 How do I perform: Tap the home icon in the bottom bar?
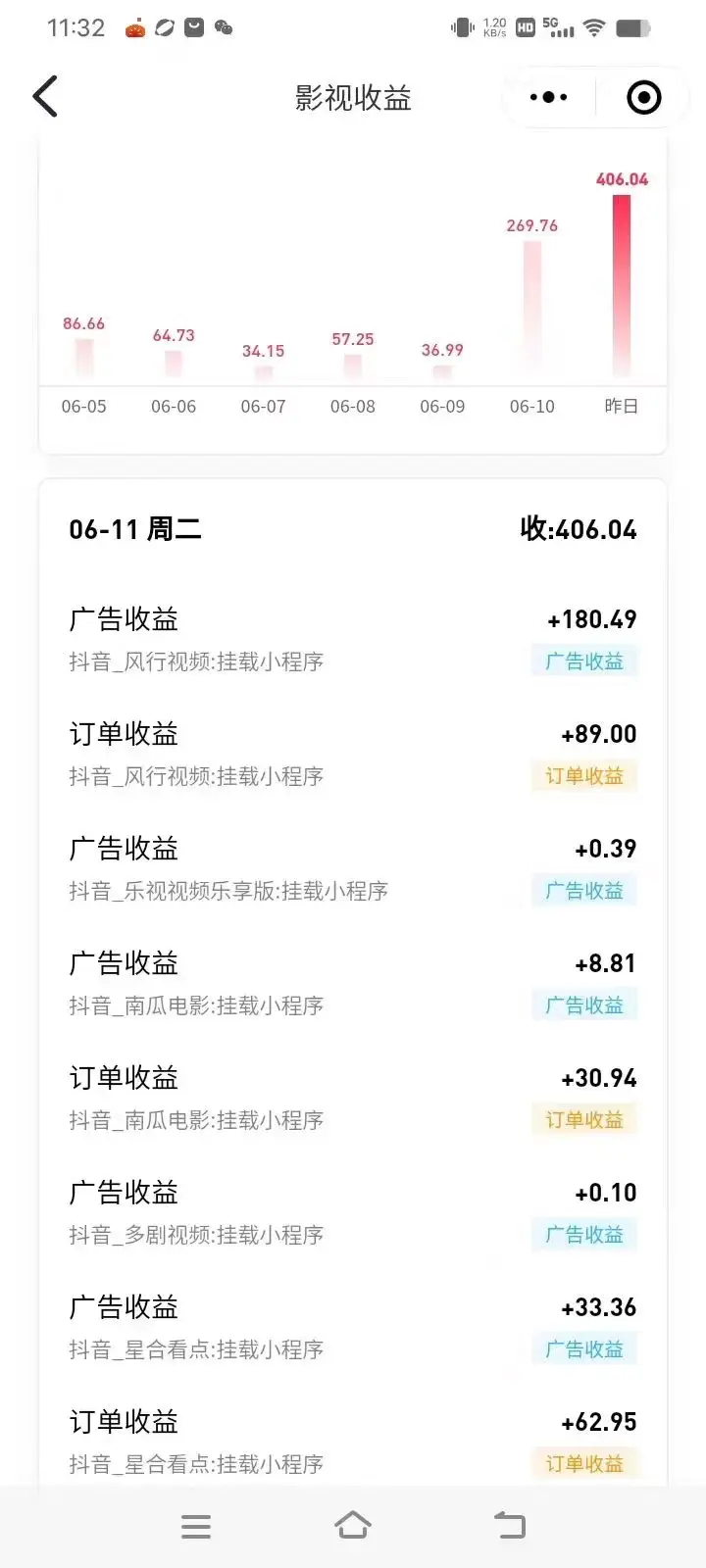(353, 1525)
